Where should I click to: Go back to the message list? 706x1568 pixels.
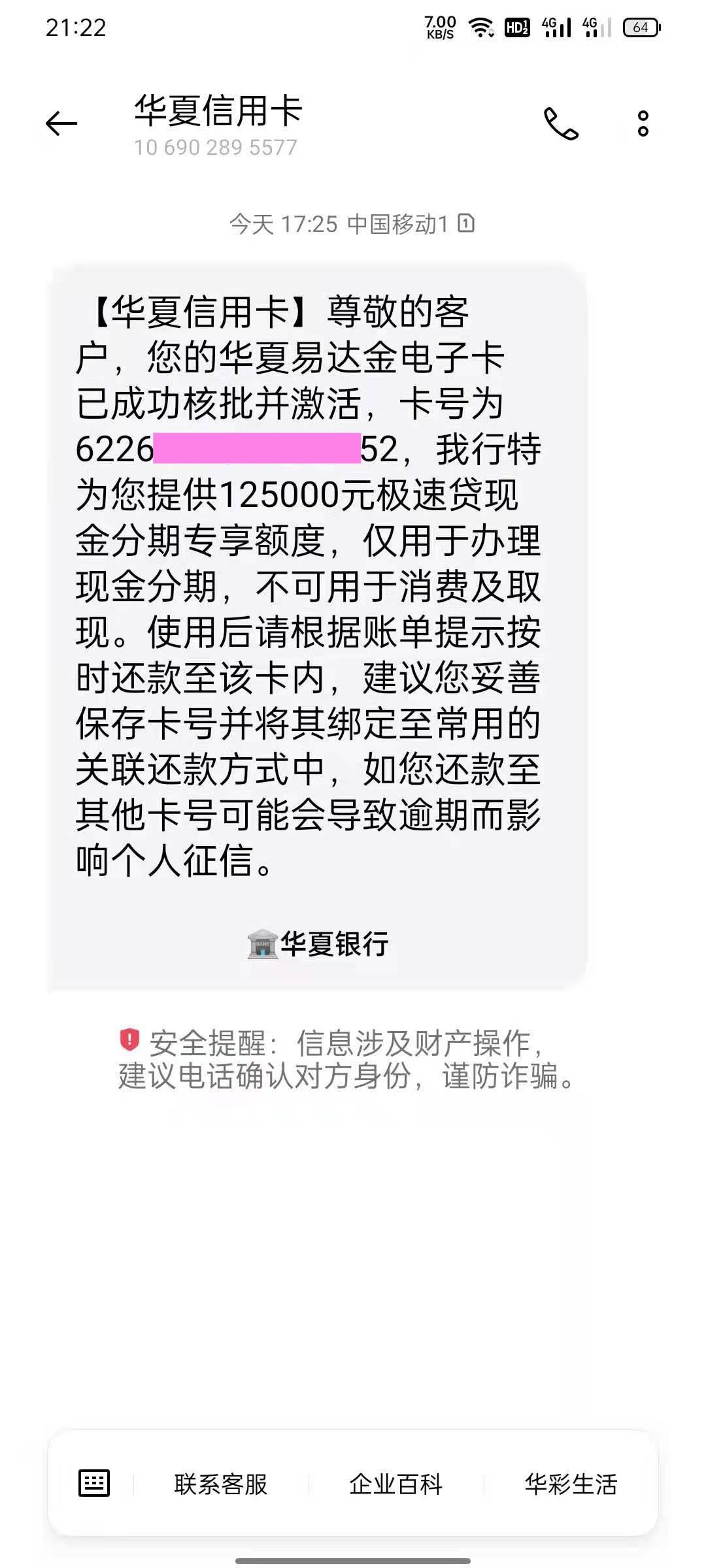tap(61, 123)
